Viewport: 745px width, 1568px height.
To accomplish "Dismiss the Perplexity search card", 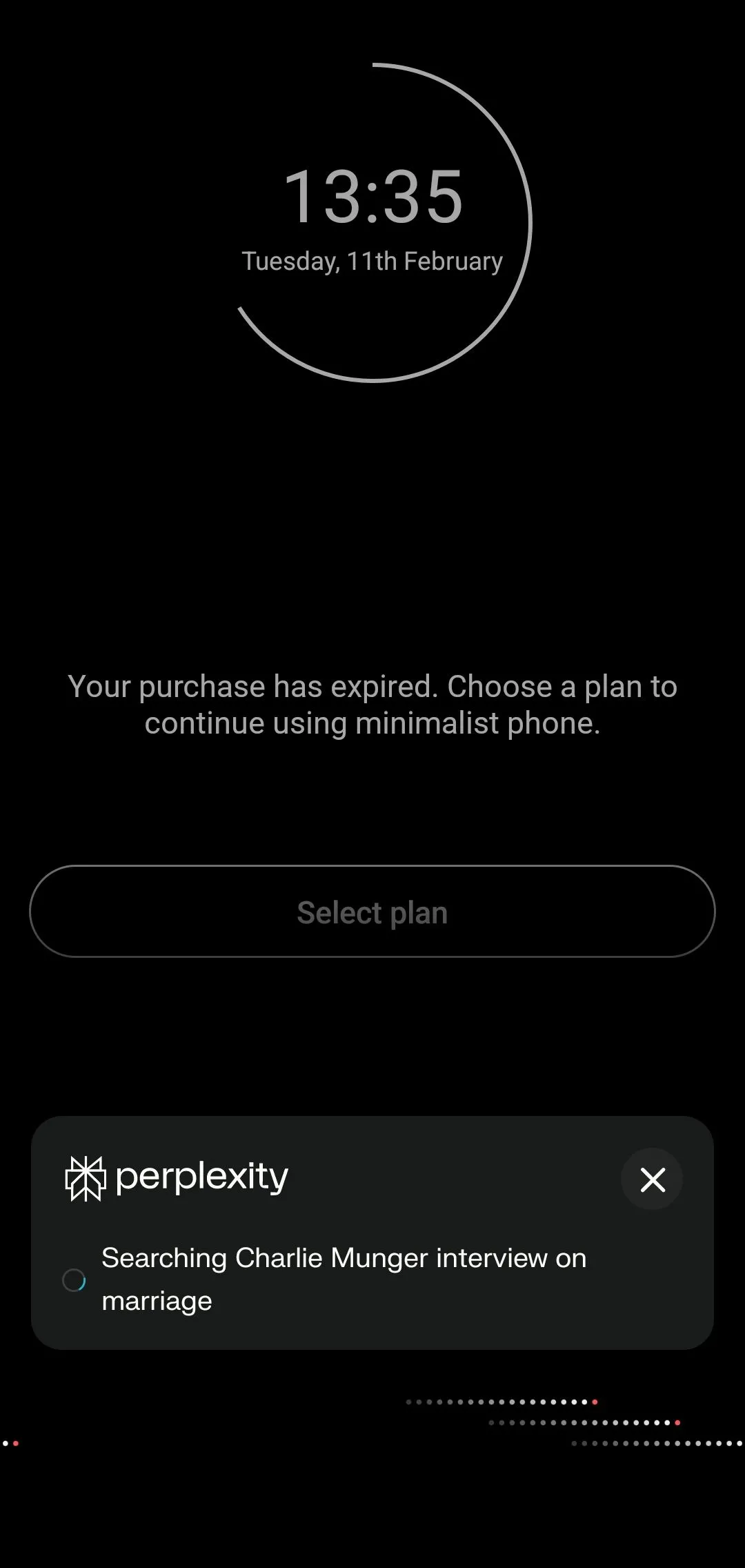I will [x=652, y=1179].
